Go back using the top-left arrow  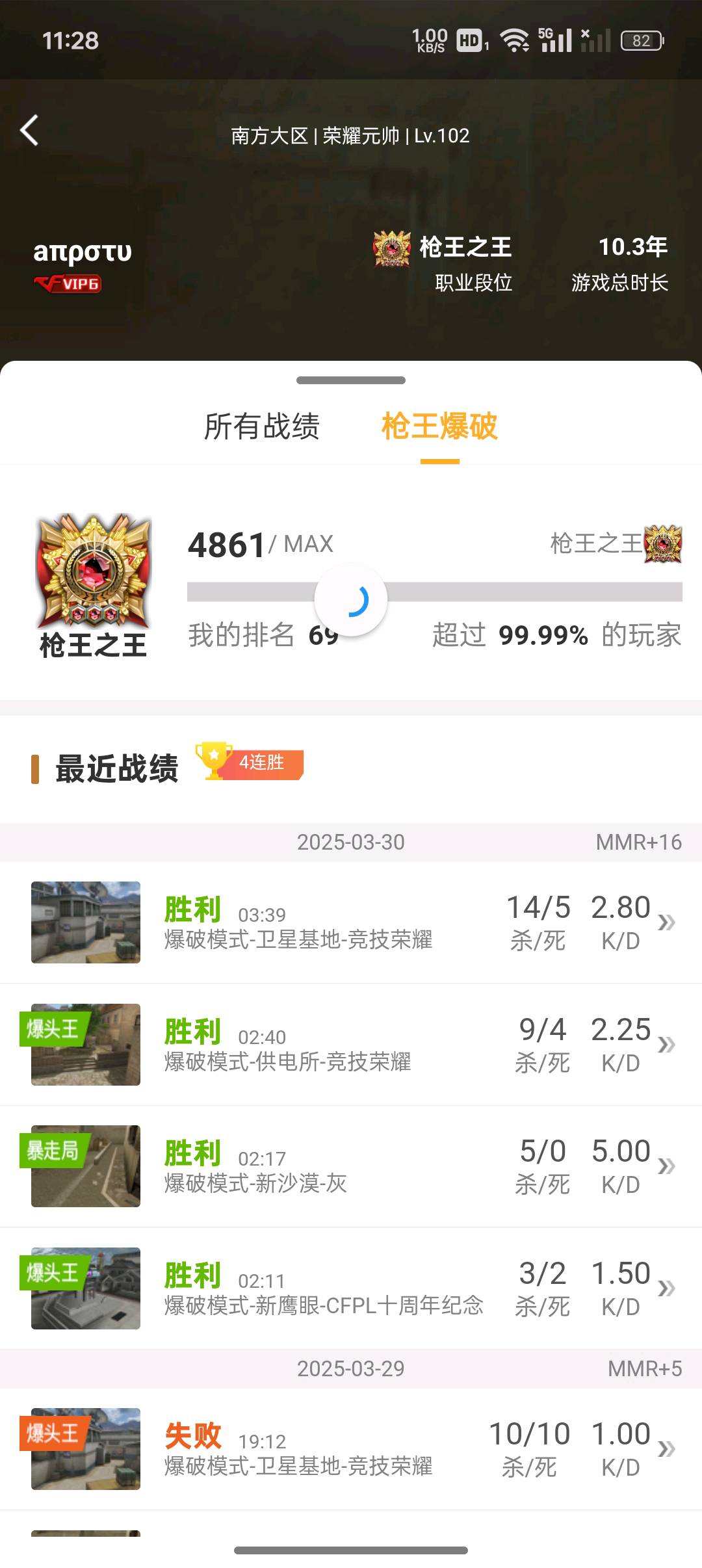(29, 131)
